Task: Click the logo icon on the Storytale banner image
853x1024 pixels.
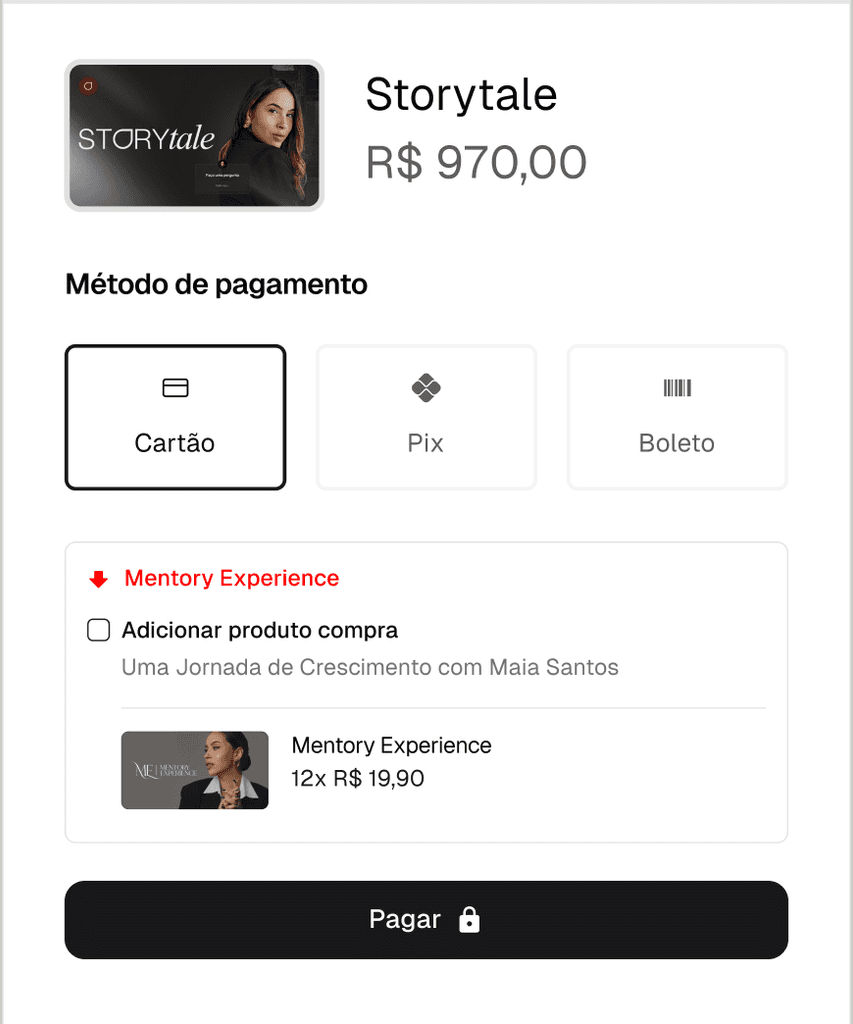Action: pyautogui.click(x=90, y=86)
